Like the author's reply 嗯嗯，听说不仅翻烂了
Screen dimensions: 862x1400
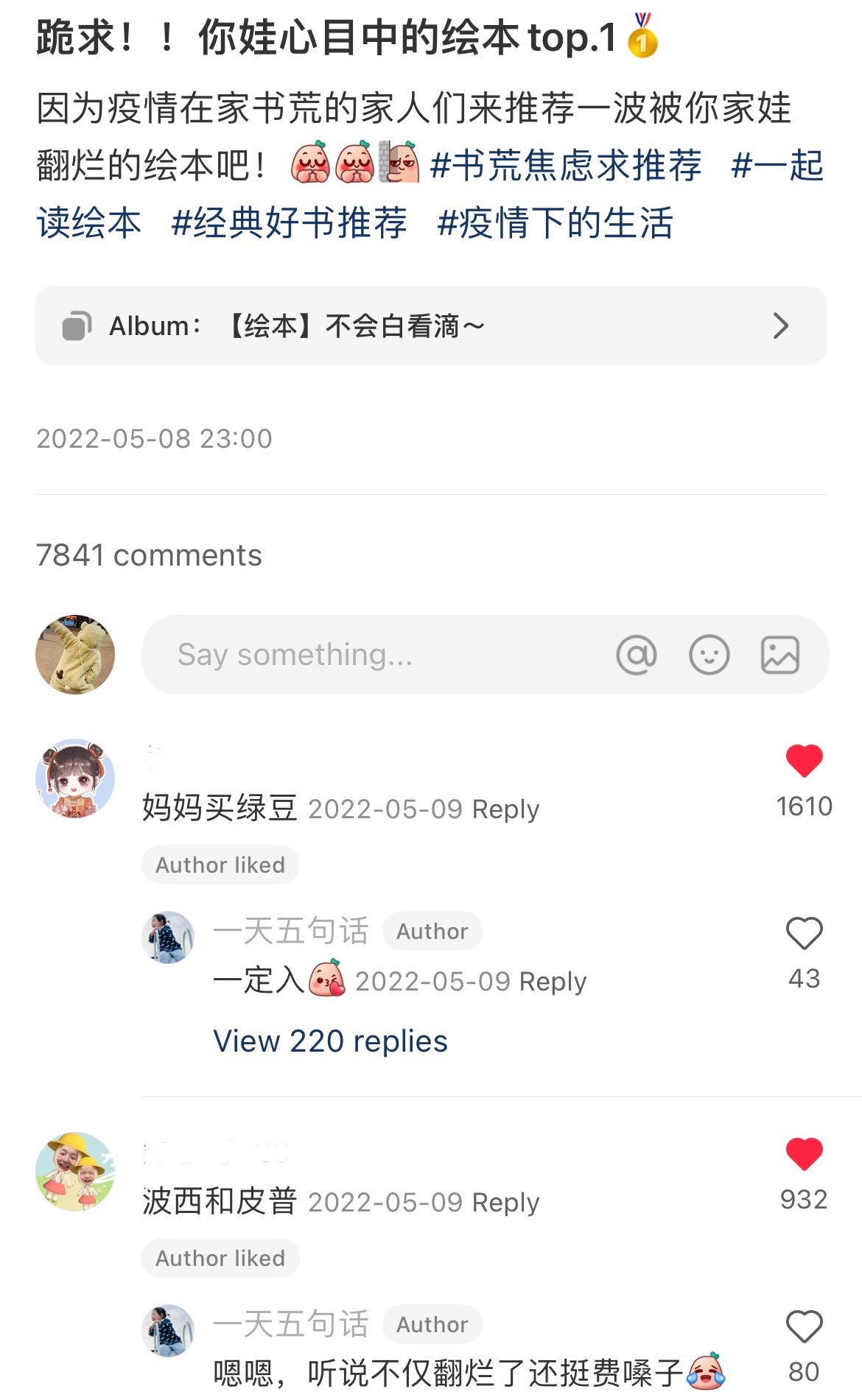(804, 1327)
